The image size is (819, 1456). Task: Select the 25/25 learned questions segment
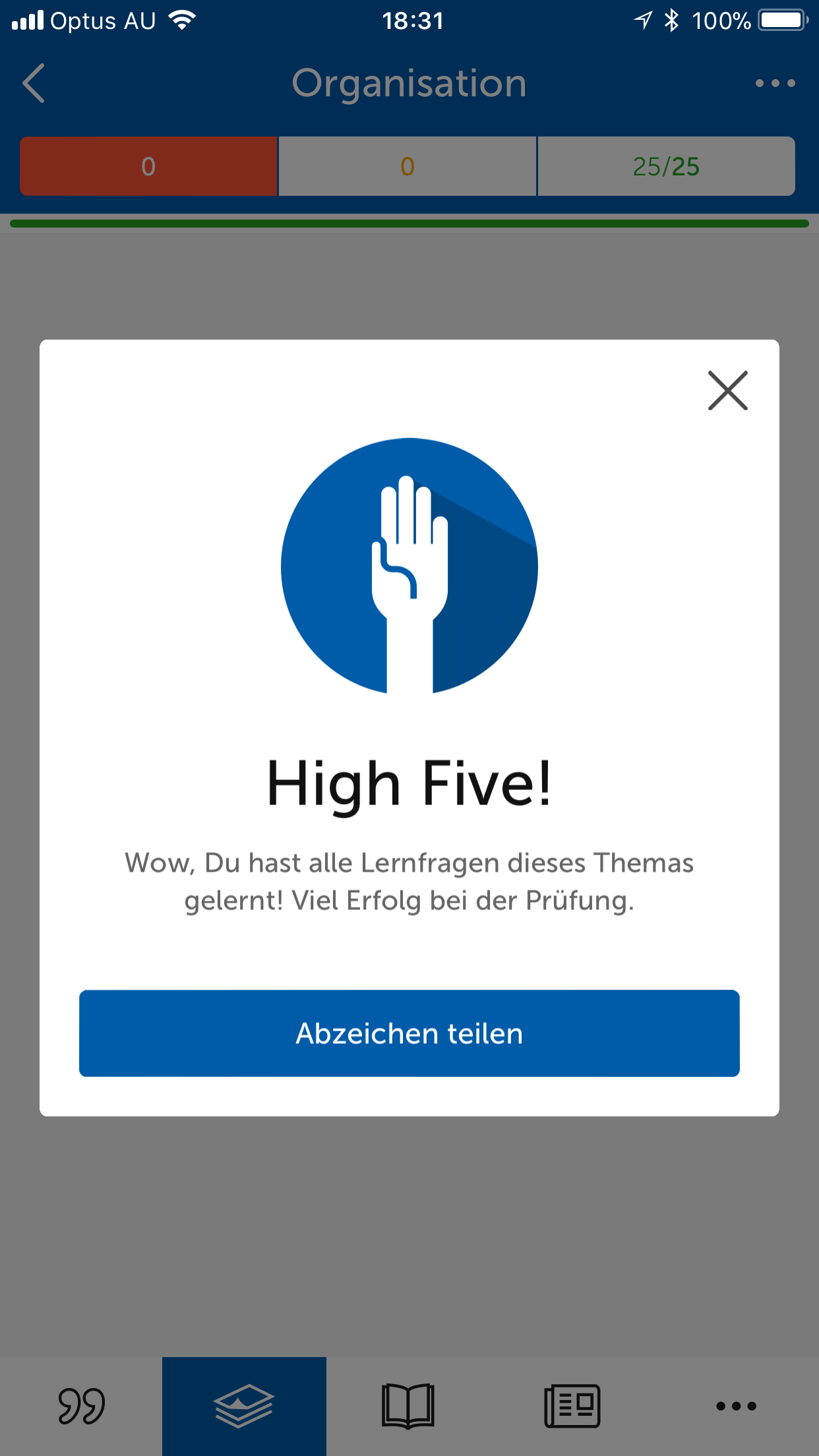666,166
